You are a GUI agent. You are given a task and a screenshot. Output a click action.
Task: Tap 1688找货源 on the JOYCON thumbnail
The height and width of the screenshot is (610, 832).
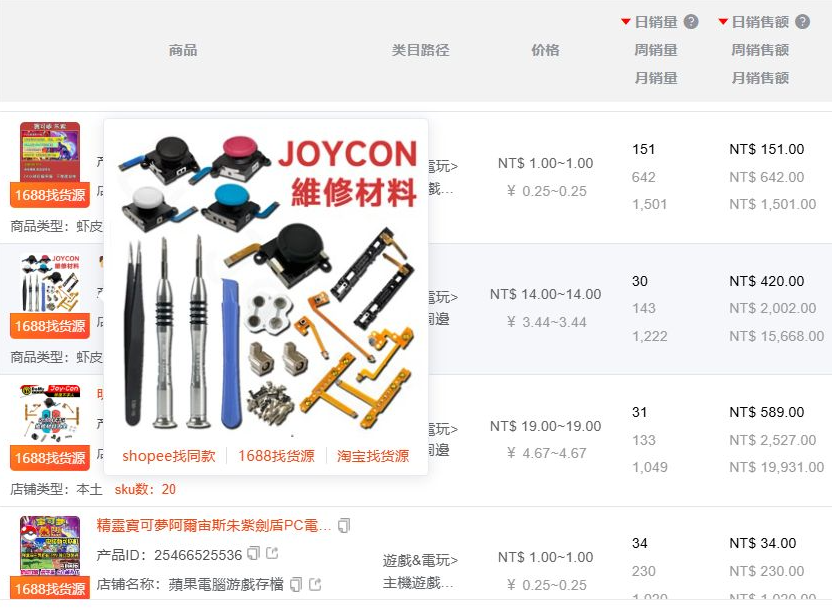50,326
